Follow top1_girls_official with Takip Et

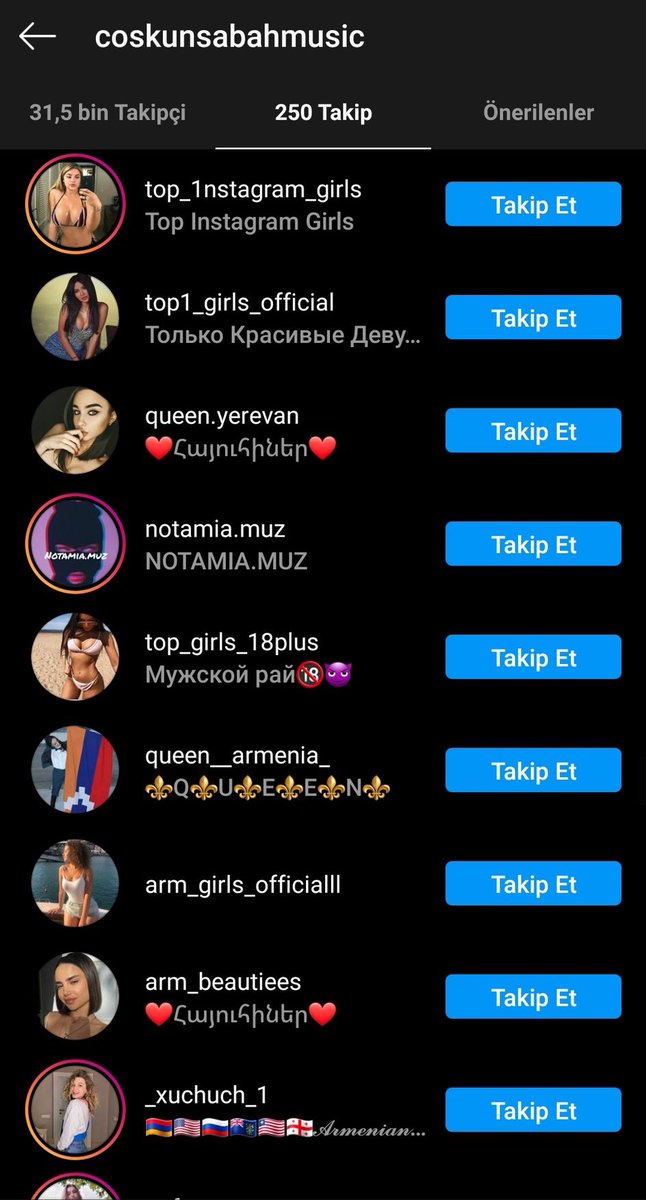click(533, 318)
